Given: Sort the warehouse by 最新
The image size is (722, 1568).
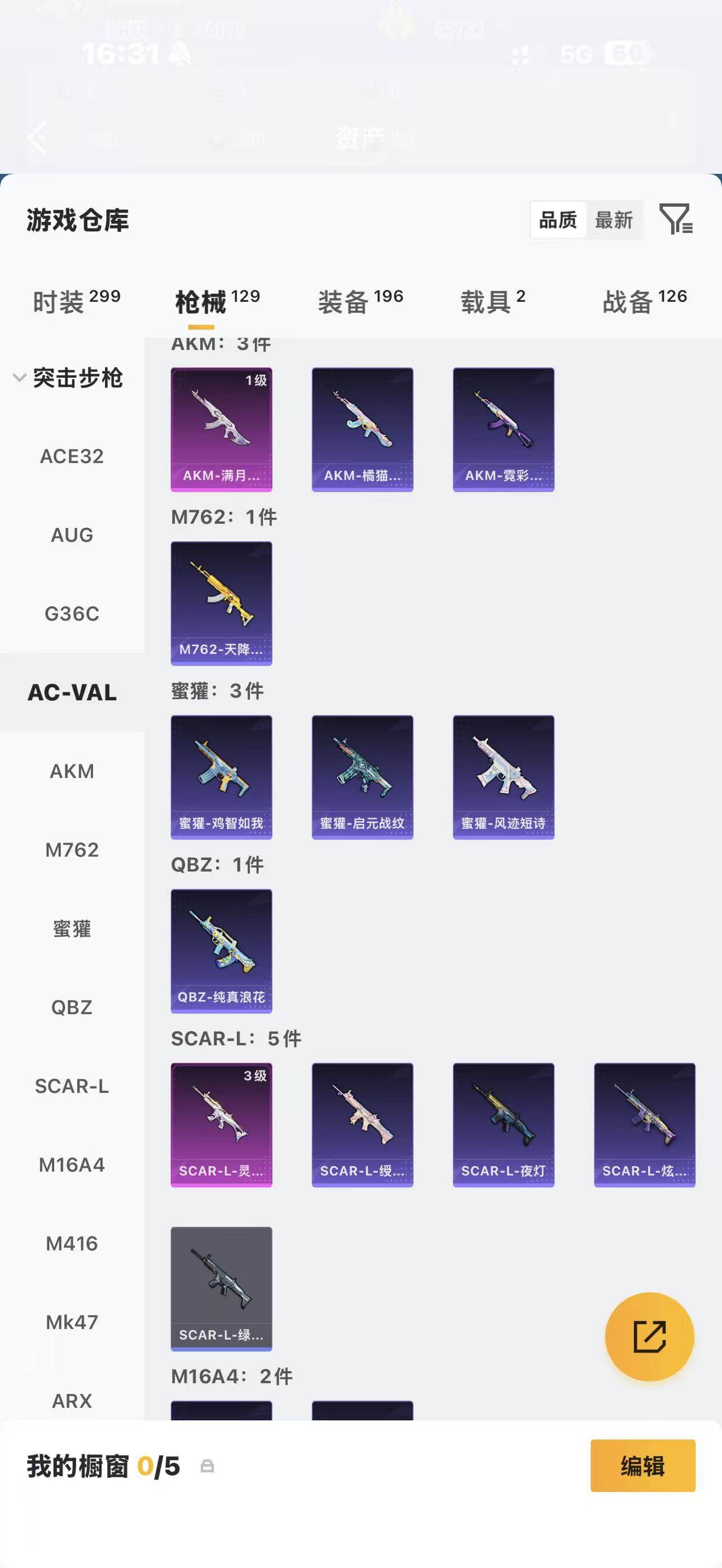Looking at the screenshot, I should [614, 220].
